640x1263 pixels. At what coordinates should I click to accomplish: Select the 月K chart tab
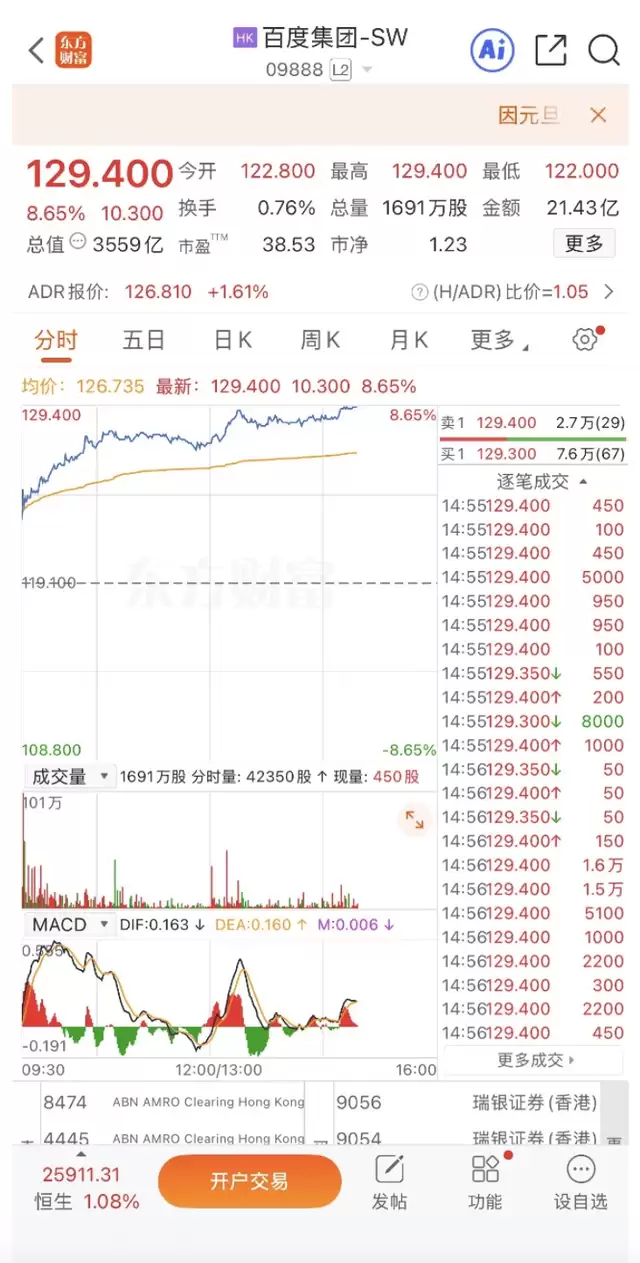[x=408, y=340]
